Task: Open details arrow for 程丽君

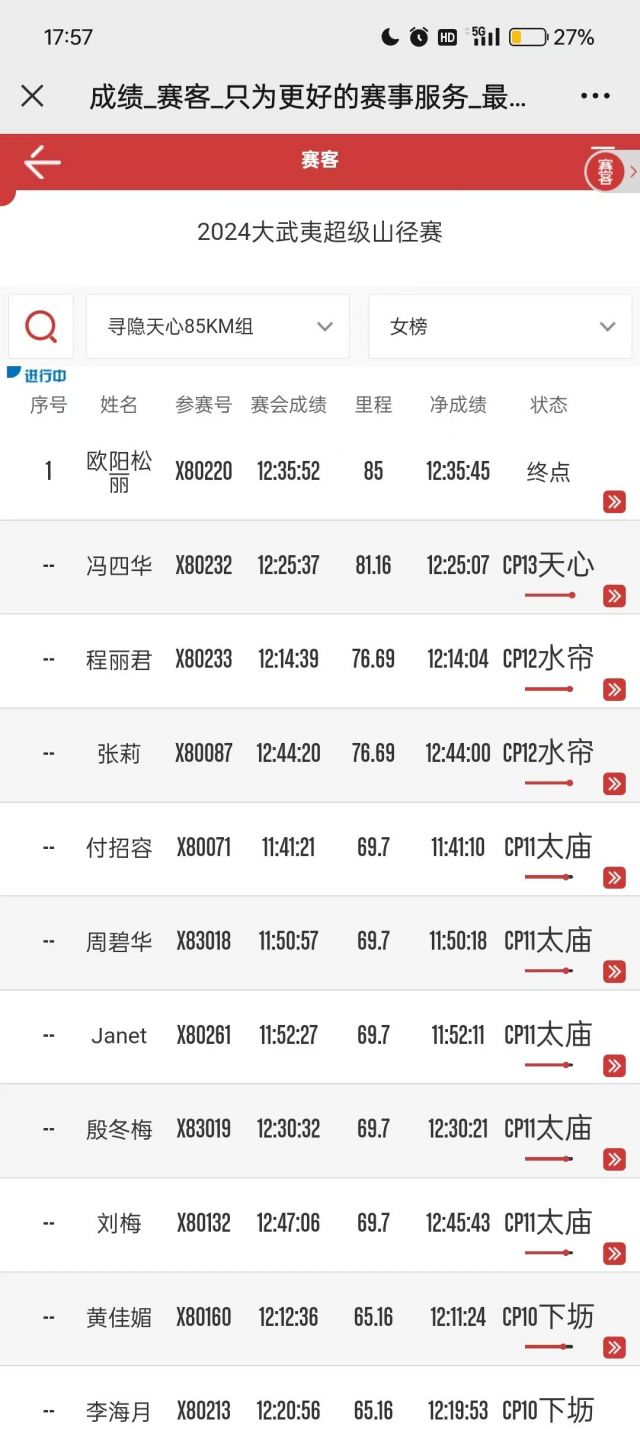Action: click(614, 689)
